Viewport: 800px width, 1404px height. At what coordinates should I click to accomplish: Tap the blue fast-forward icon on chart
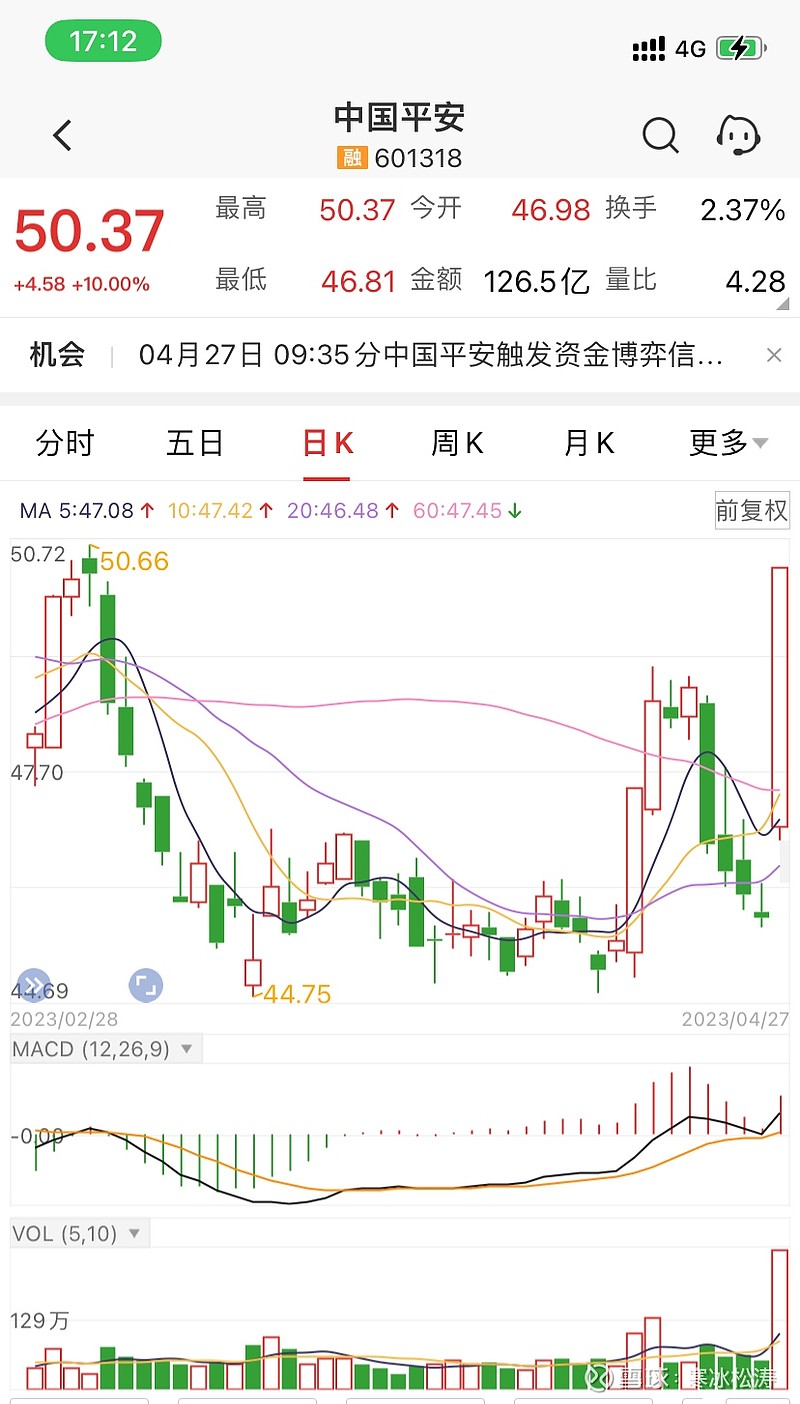[x=34, y=985]
